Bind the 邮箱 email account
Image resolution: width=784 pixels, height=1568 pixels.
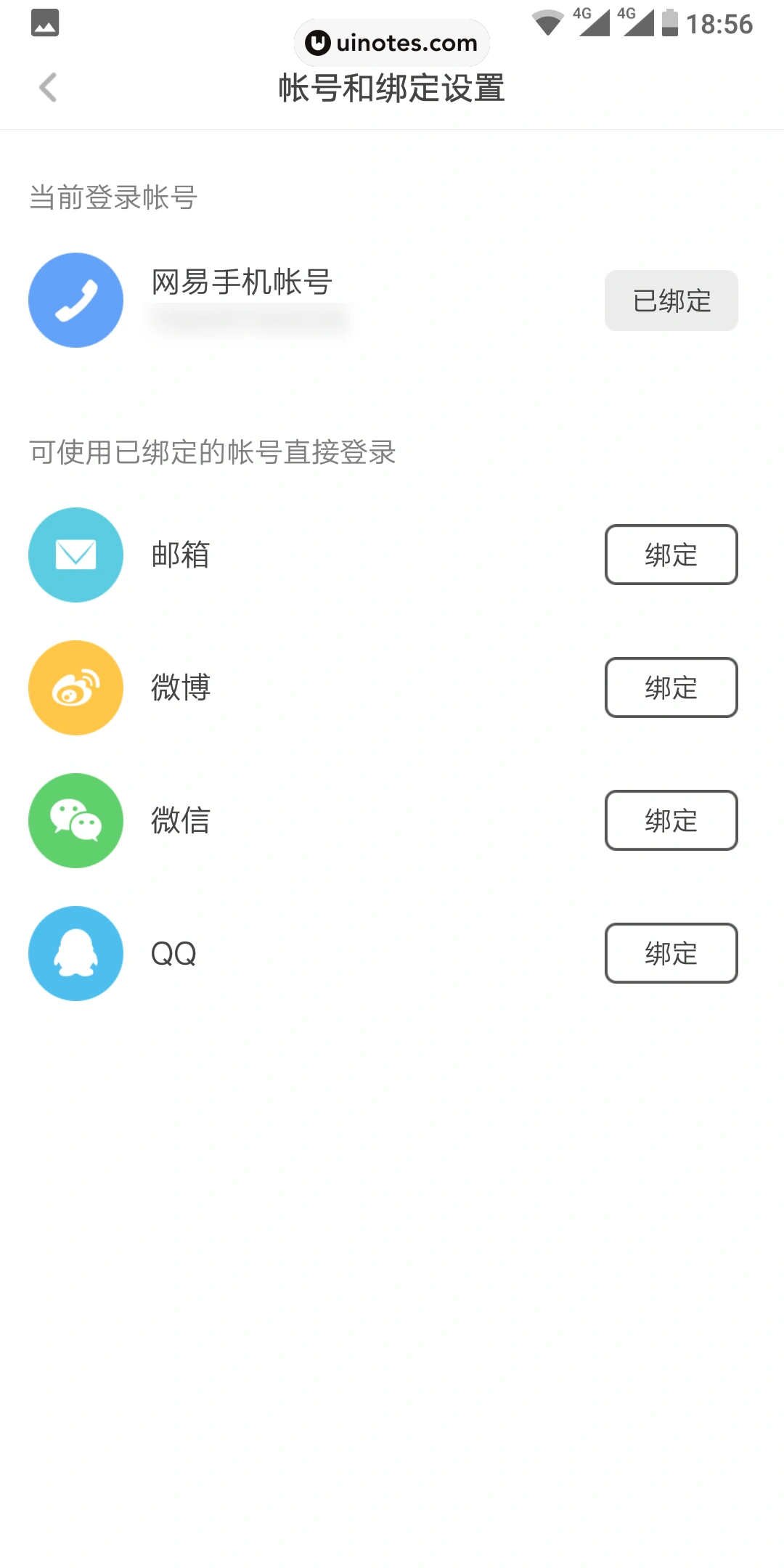[x=670, y=555]
